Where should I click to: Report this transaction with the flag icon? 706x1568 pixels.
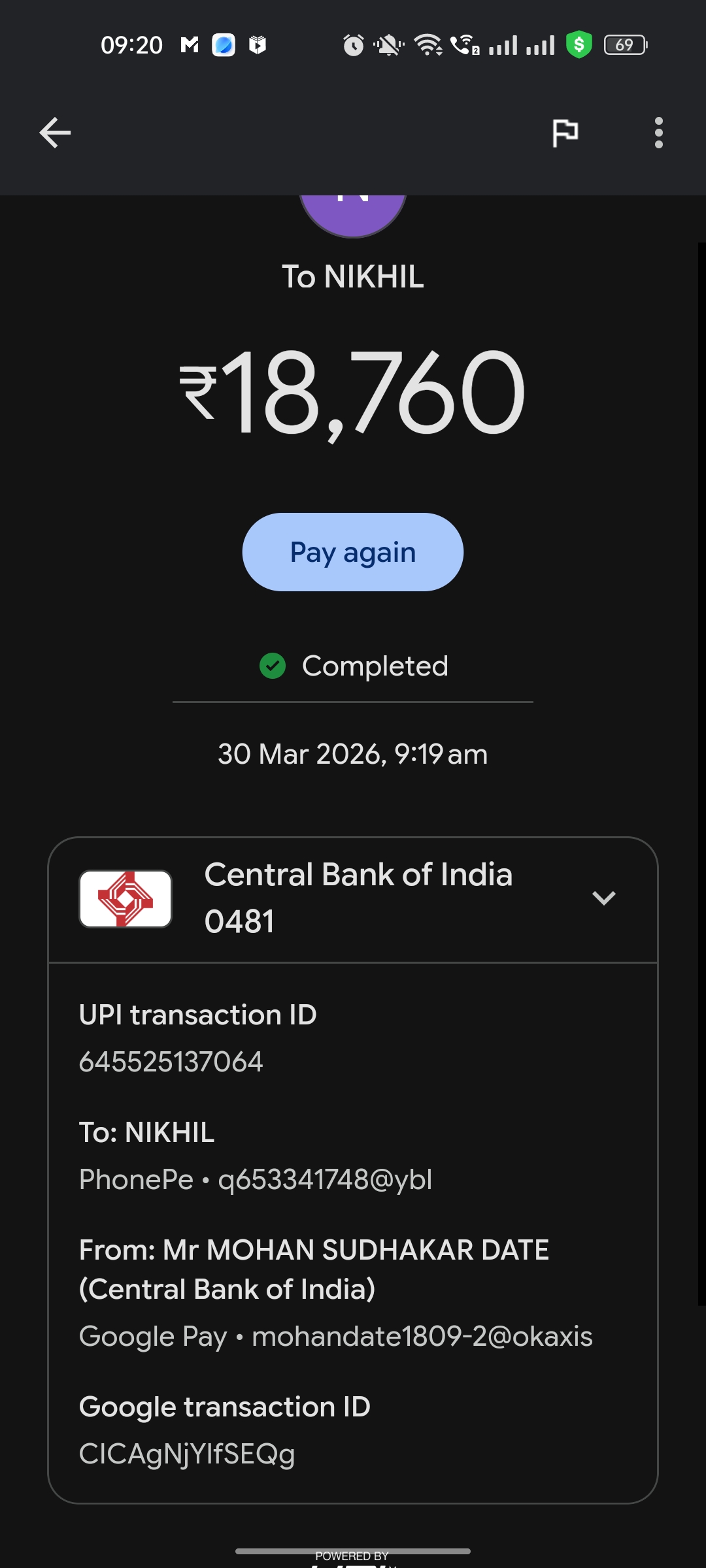pyautogui.click(x=565, y=133)
